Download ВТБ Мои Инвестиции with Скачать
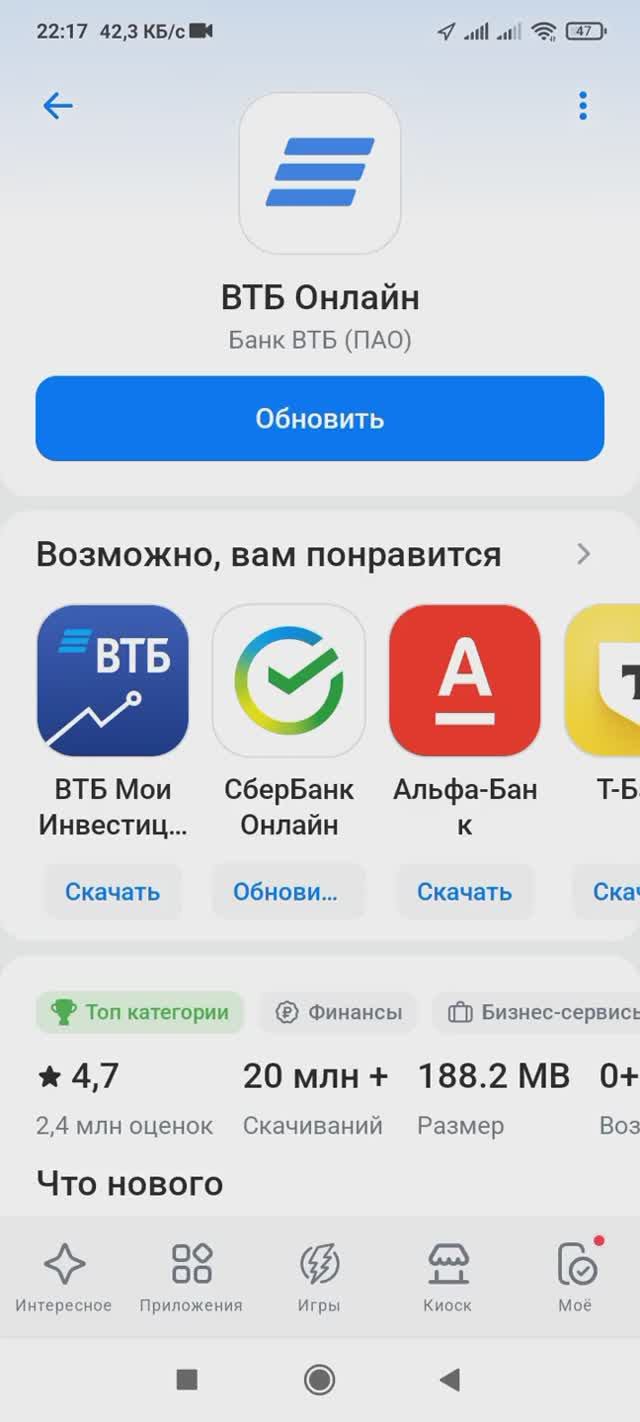The height and width of the screenshot is (1422, 640). point(112,891)
